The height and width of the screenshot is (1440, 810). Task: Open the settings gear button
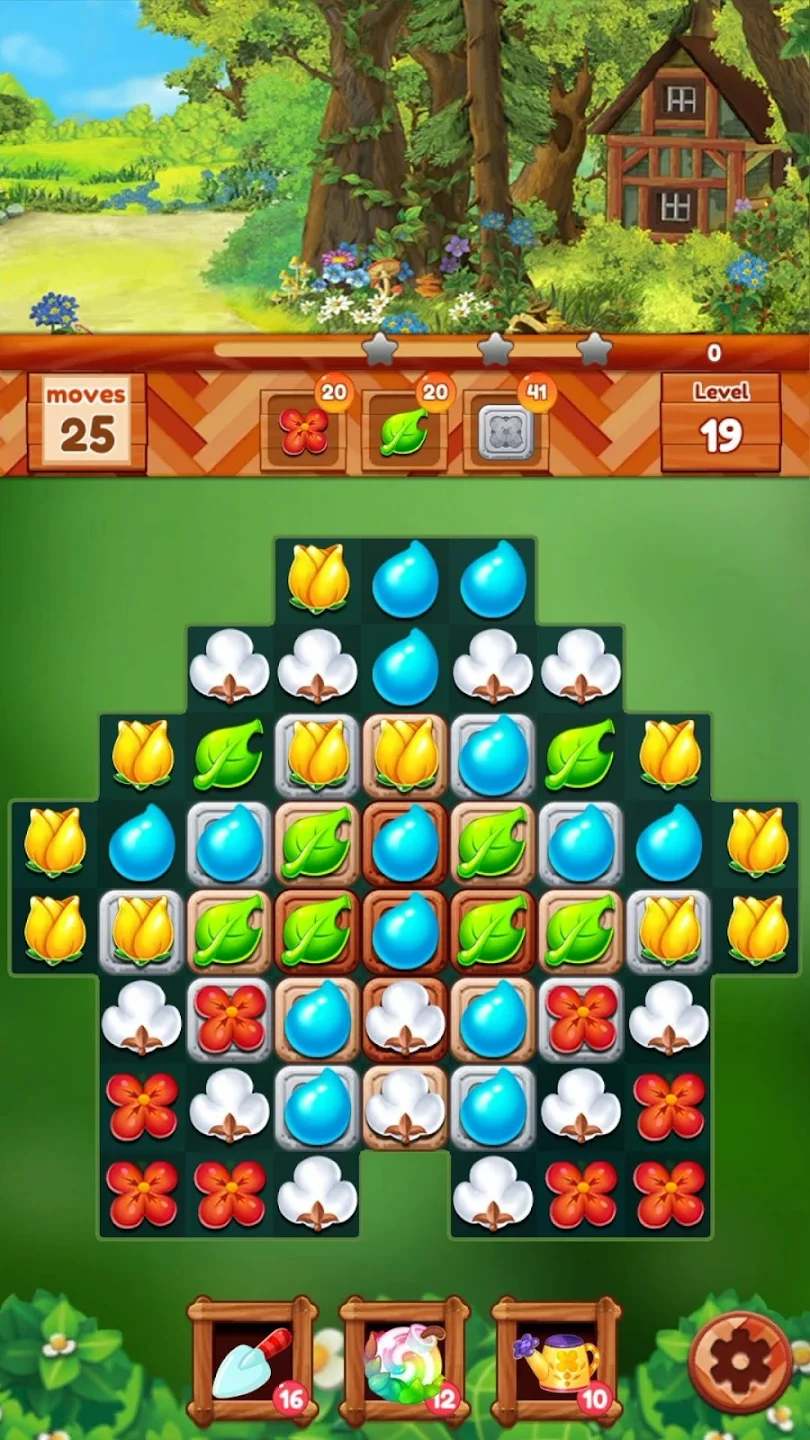[x=740, y=1361]
